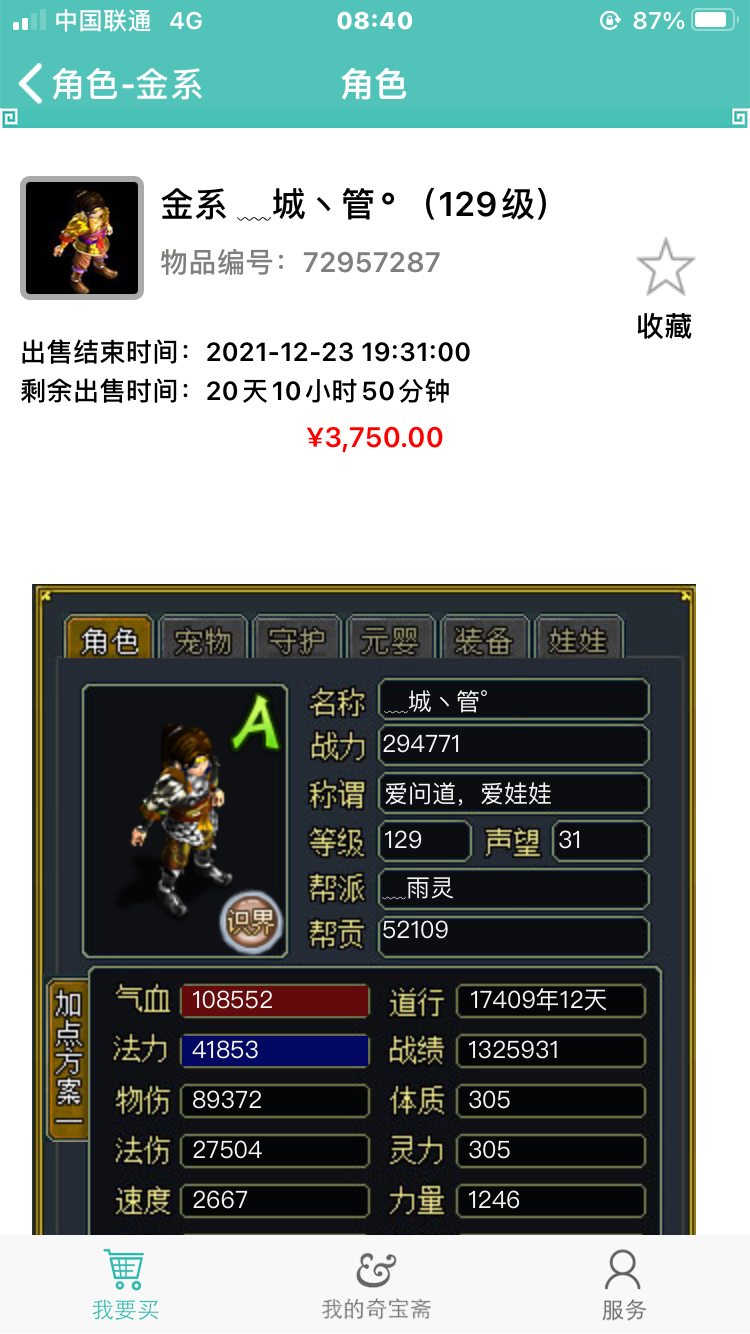Switch to the 我要买 tab
The width and height of the screenshot is (750, 1334).
pos(125,1285)
